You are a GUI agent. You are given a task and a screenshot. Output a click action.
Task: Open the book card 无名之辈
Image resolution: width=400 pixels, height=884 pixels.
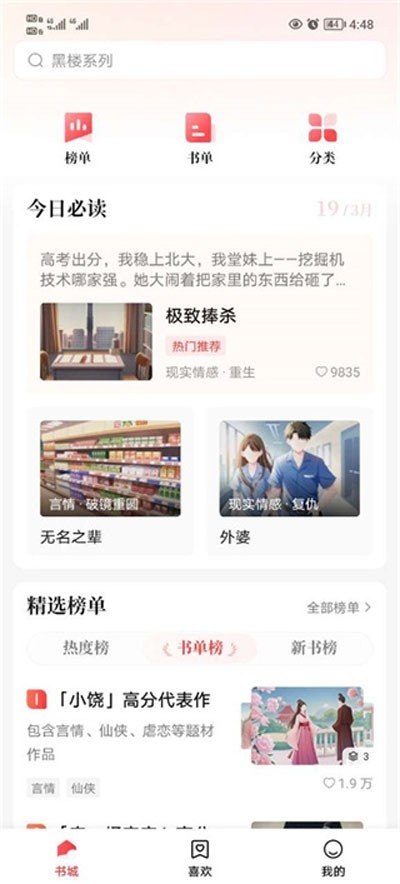pos(110,481)
